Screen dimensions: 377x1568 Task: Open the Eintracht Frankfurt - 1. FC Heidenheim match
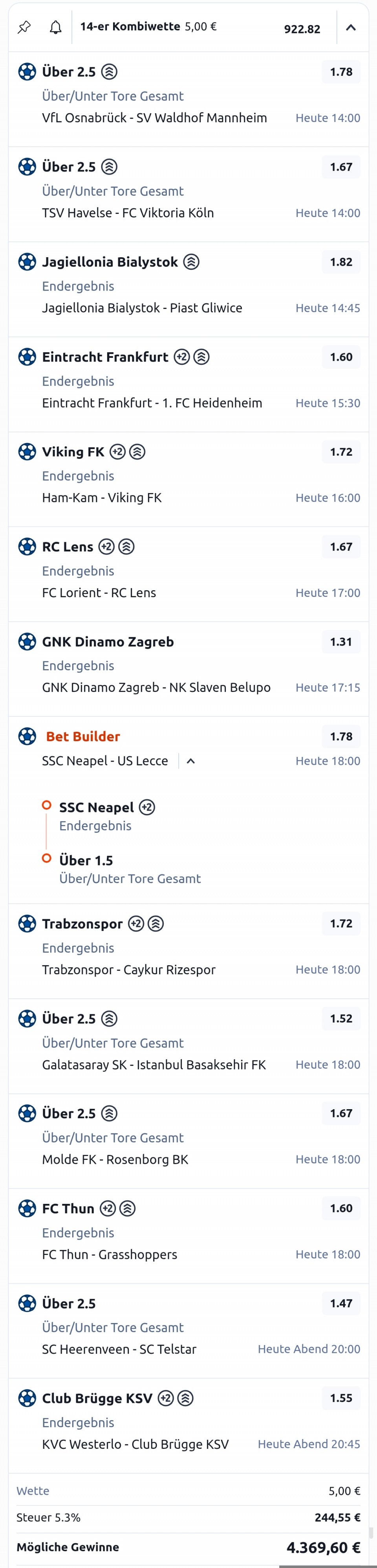pos(152,402)
